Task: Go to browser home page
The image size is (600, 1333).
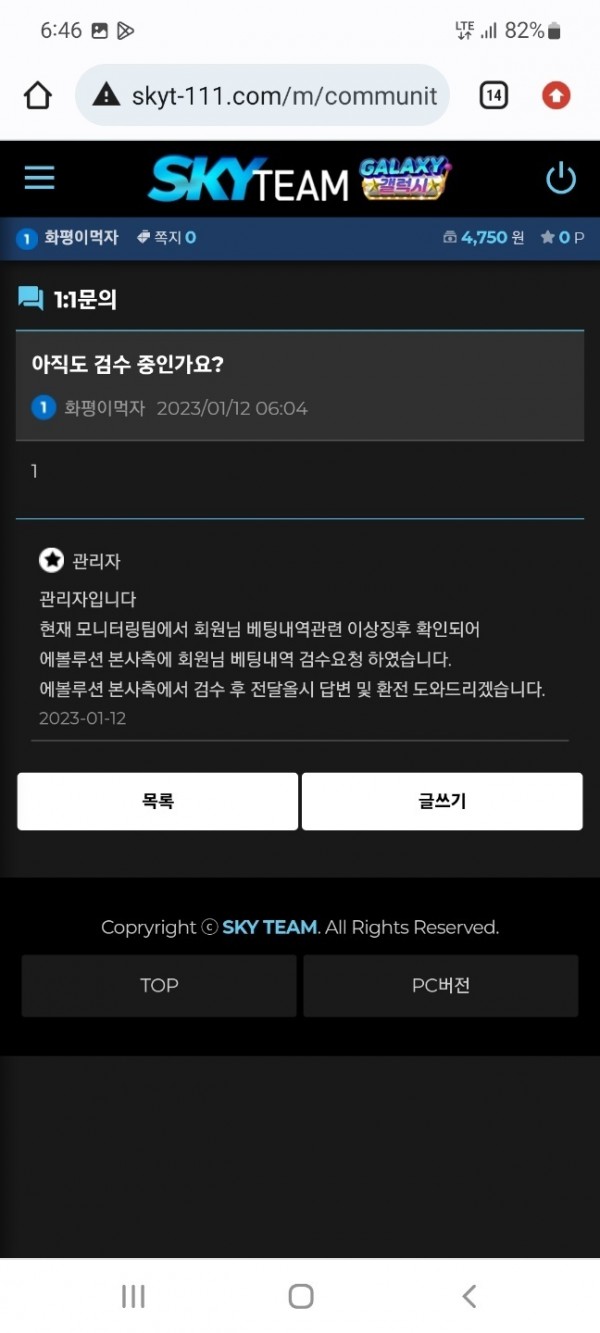Action: [x=37, y=96]
